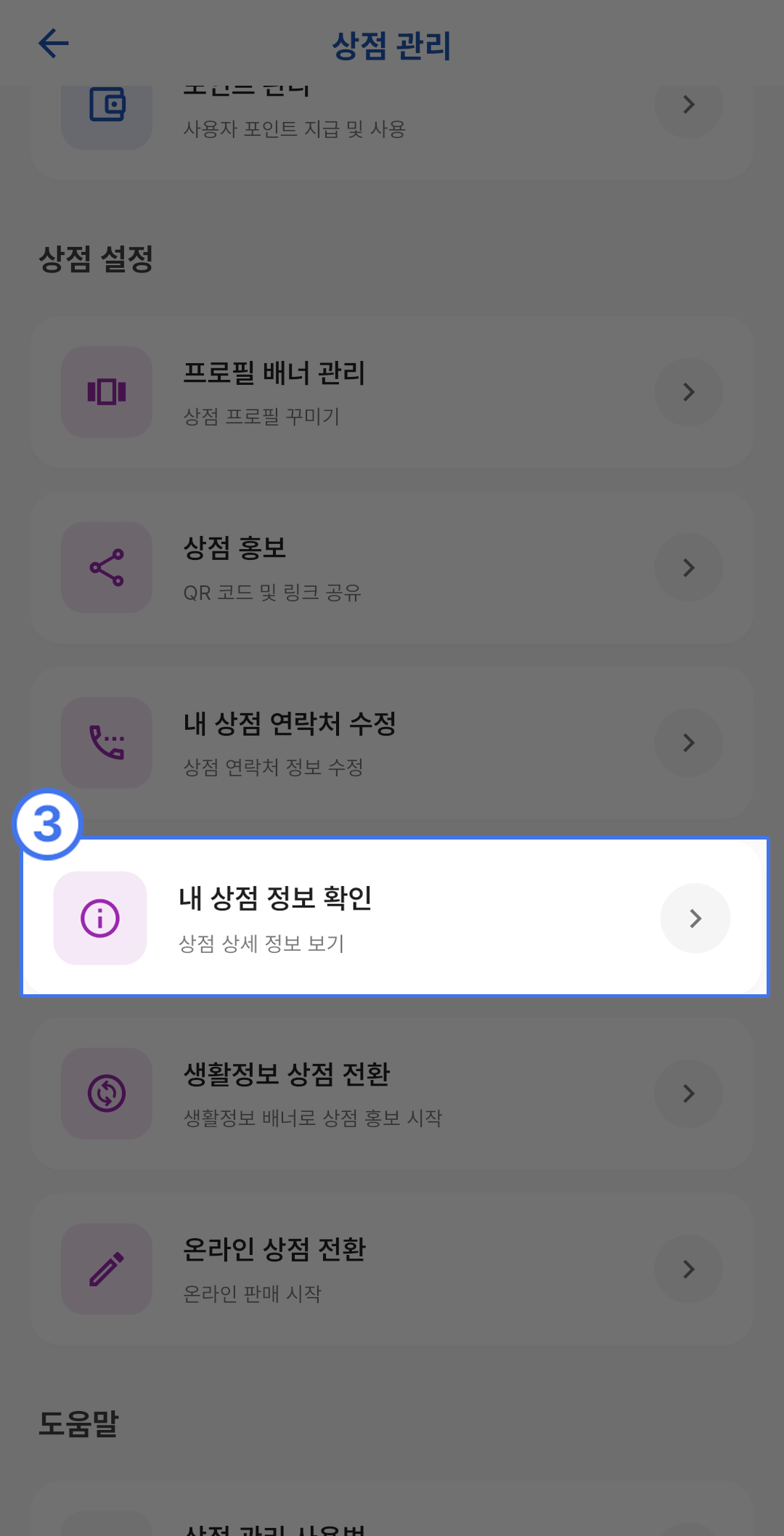The height and width of the screenshot is (1536, 784).
Task: Select 내 상점 정보 확인 row
Action: [x=392, y=918]
